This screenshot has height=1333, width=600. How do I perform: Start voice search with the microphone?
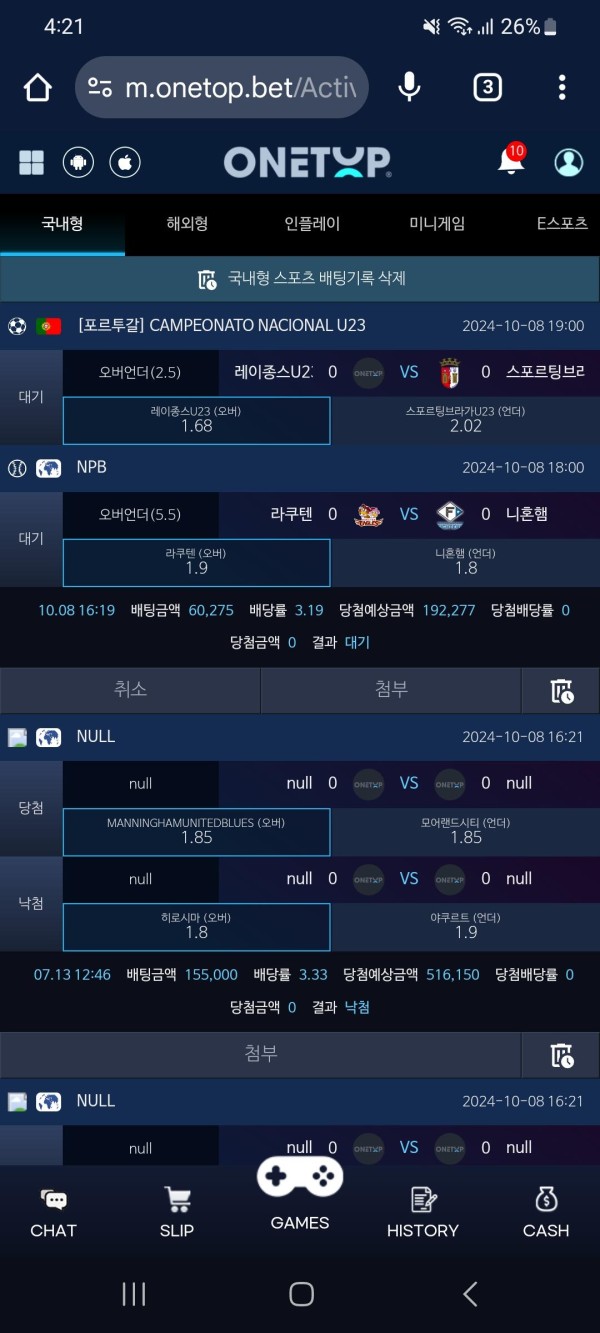(409, 88)
